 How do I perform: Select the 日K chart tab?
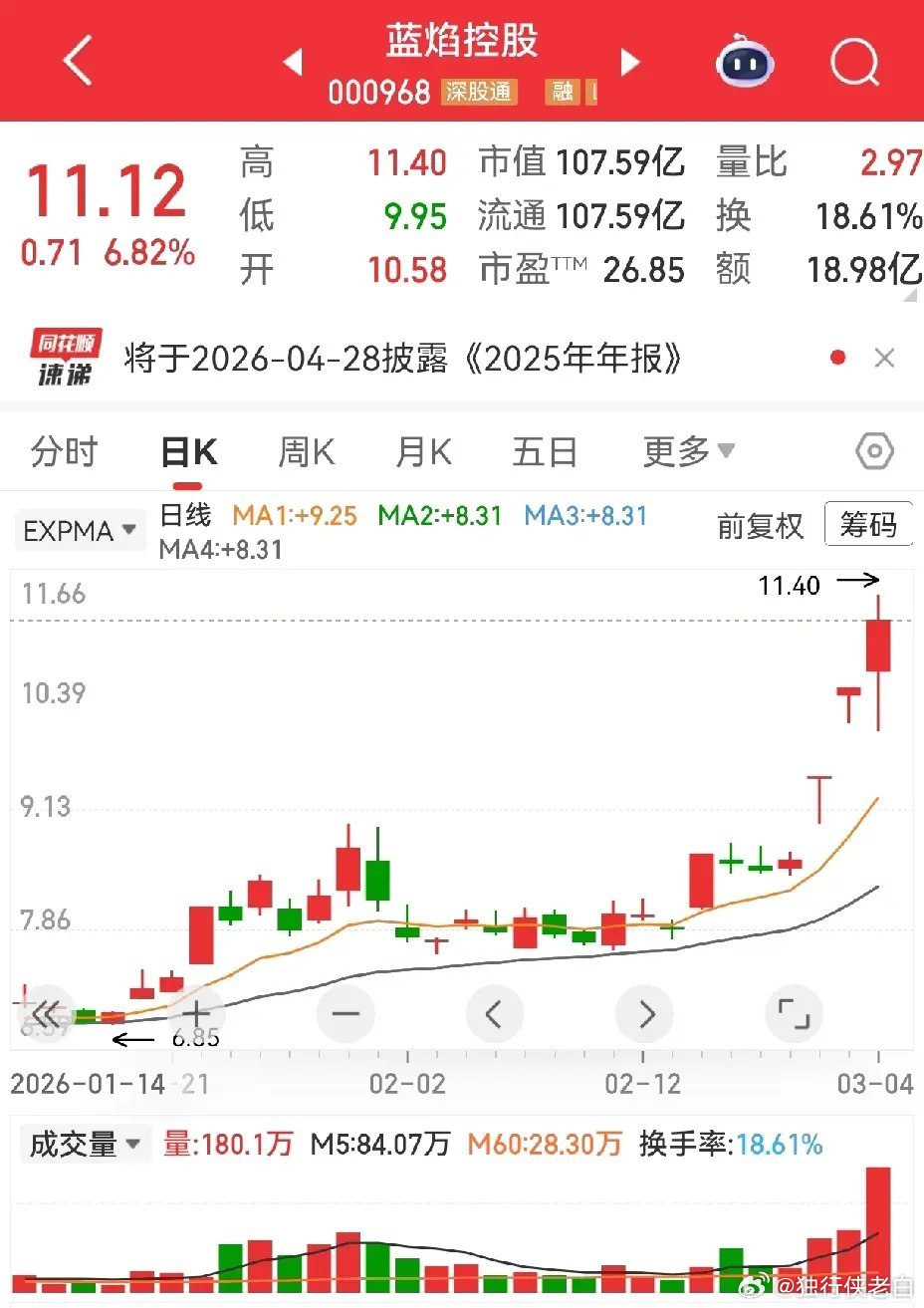189,452
